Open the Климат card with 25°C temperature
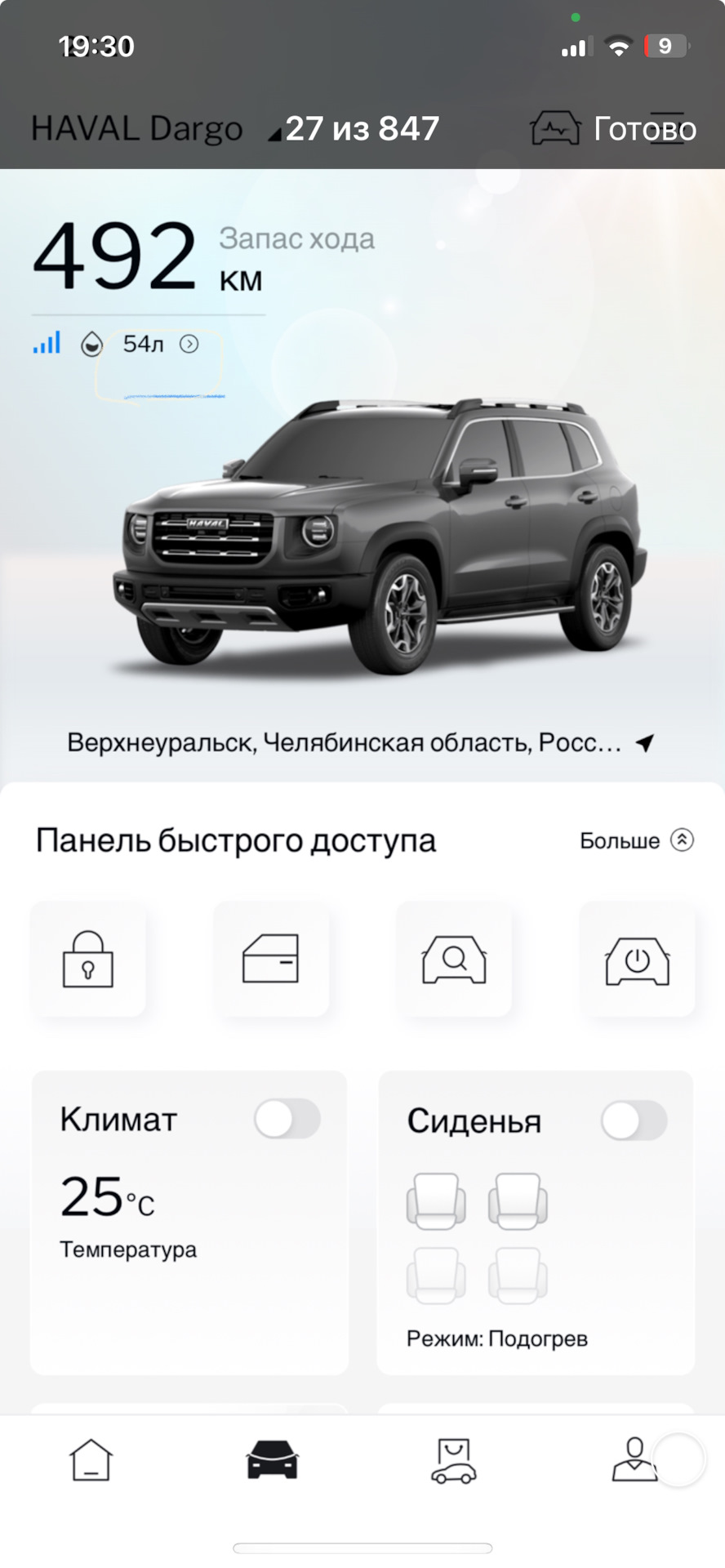This screenshot has height=1568, width=725. (189, 1223)
